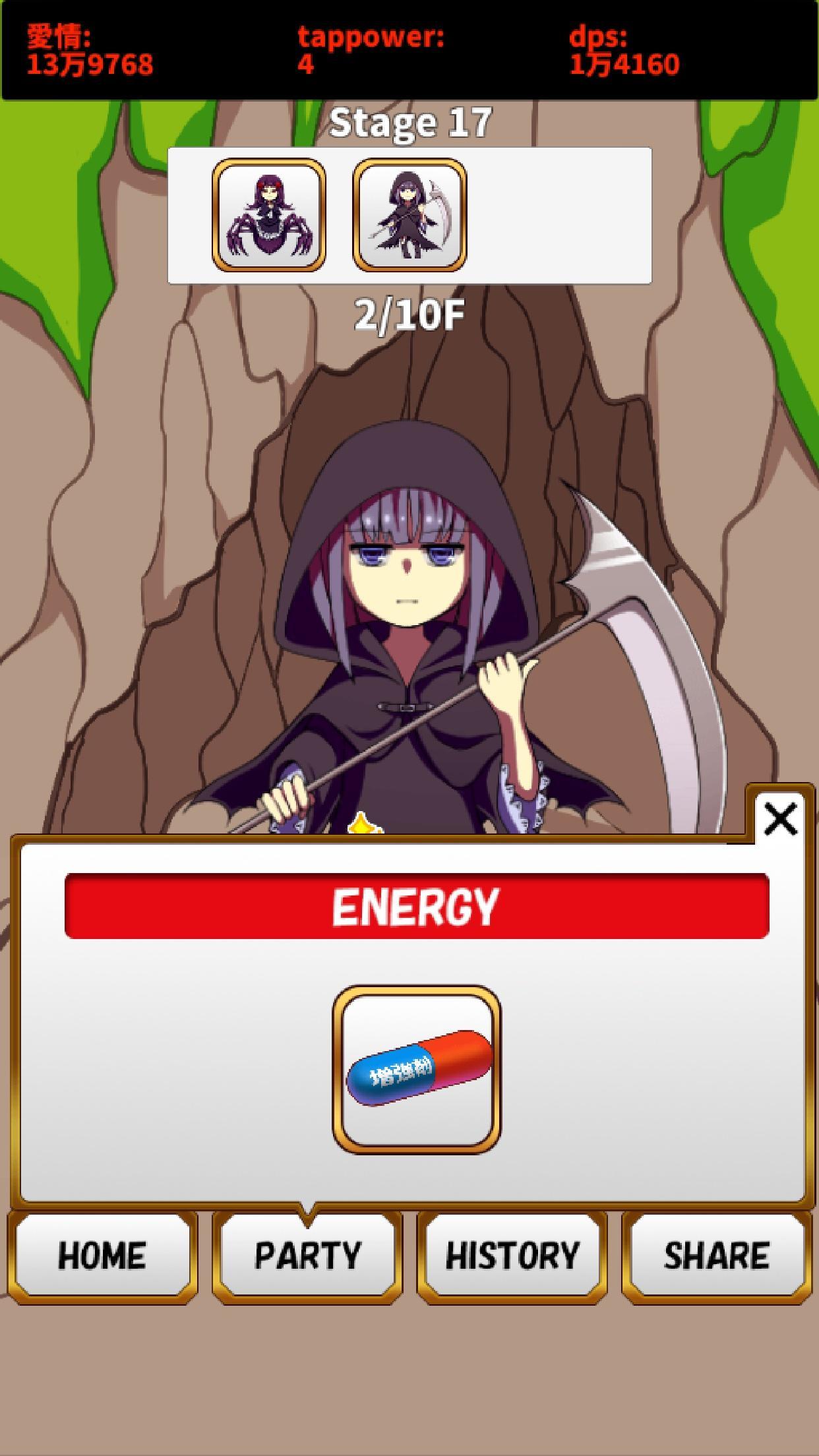The width and height of the screenshot is (819, 1456).
Task: Select the spider girl party member
Action: 269,215
